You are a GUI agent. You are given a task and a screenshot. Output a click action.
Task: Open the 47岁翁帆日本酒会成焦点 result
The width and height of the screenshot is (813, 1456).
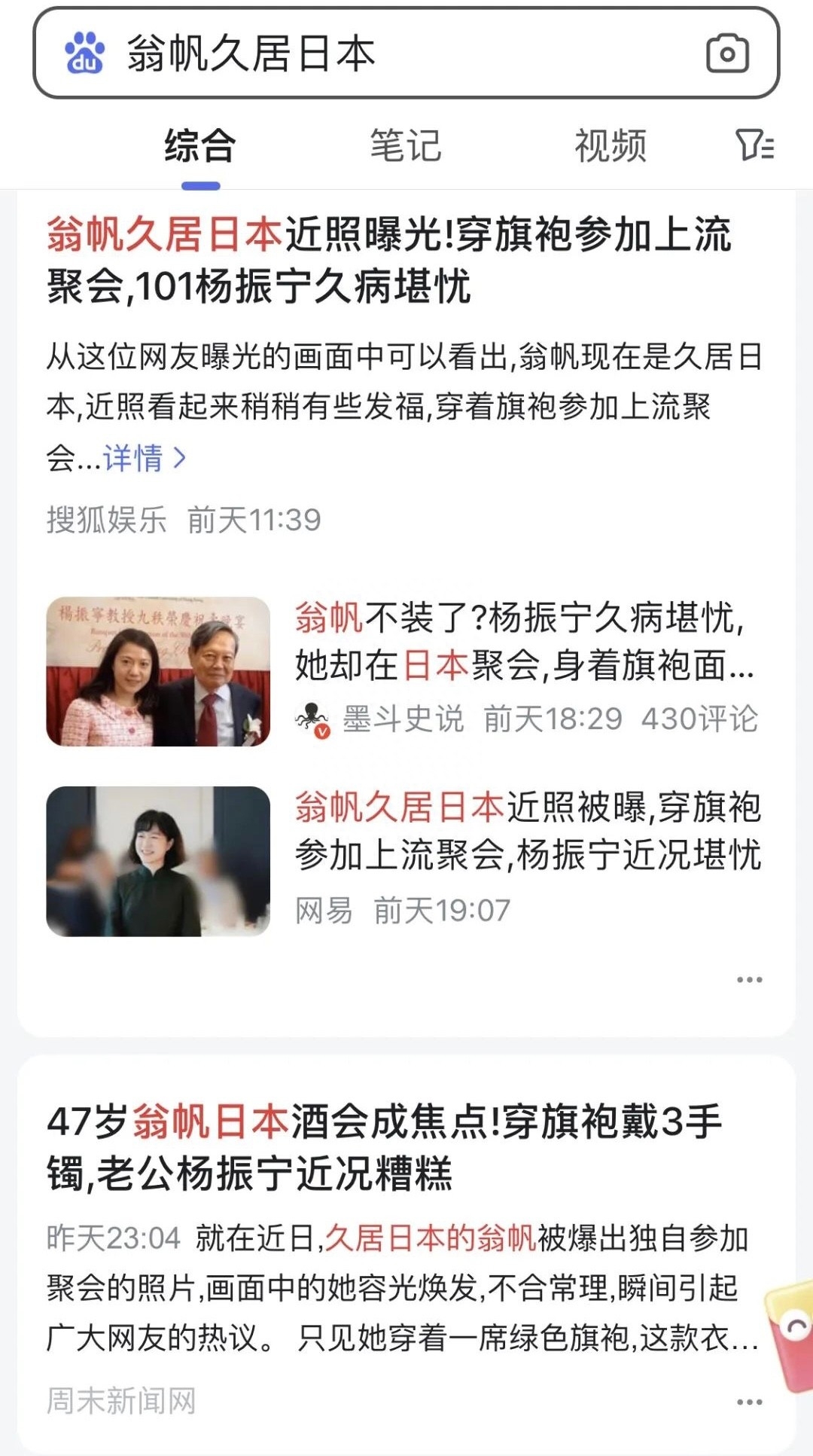point(385,1147)
